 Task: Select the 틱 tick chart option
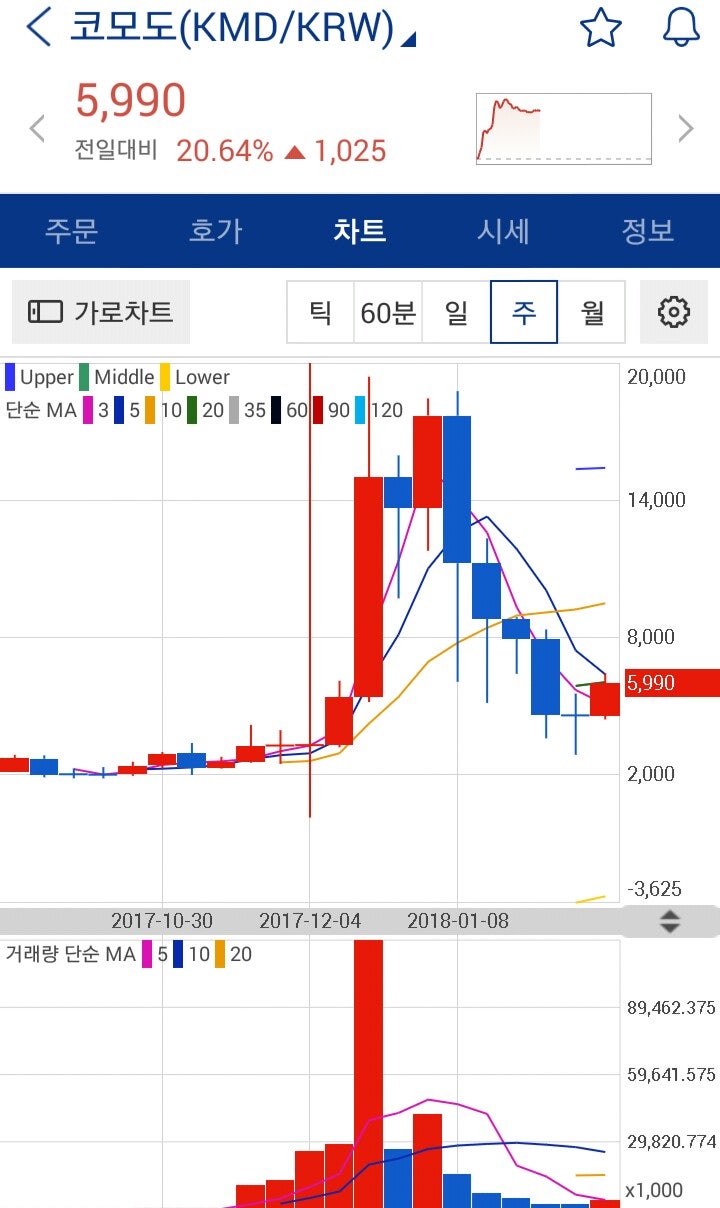[319, 311]
